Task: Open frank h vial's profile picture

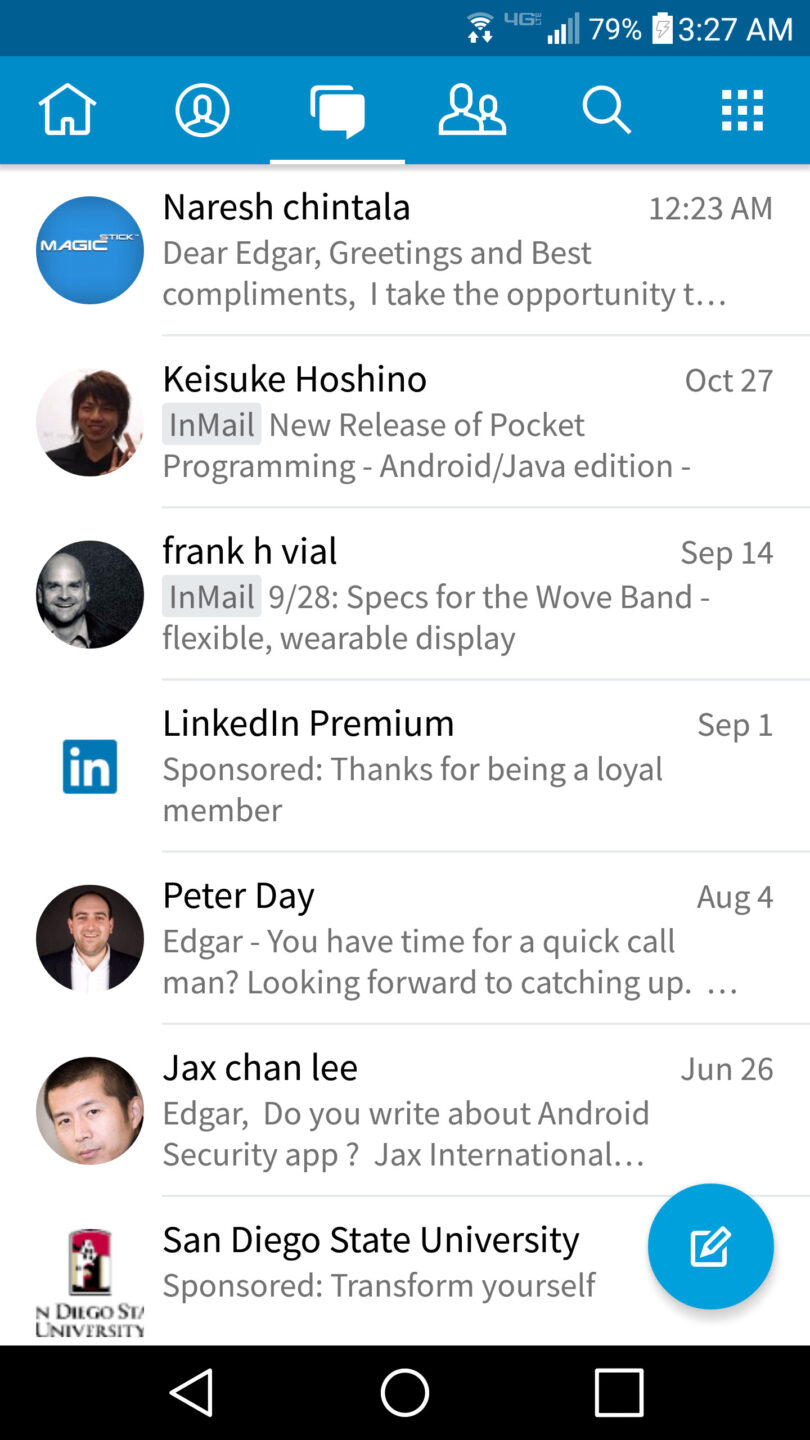Action: click(x=89, y=594)
